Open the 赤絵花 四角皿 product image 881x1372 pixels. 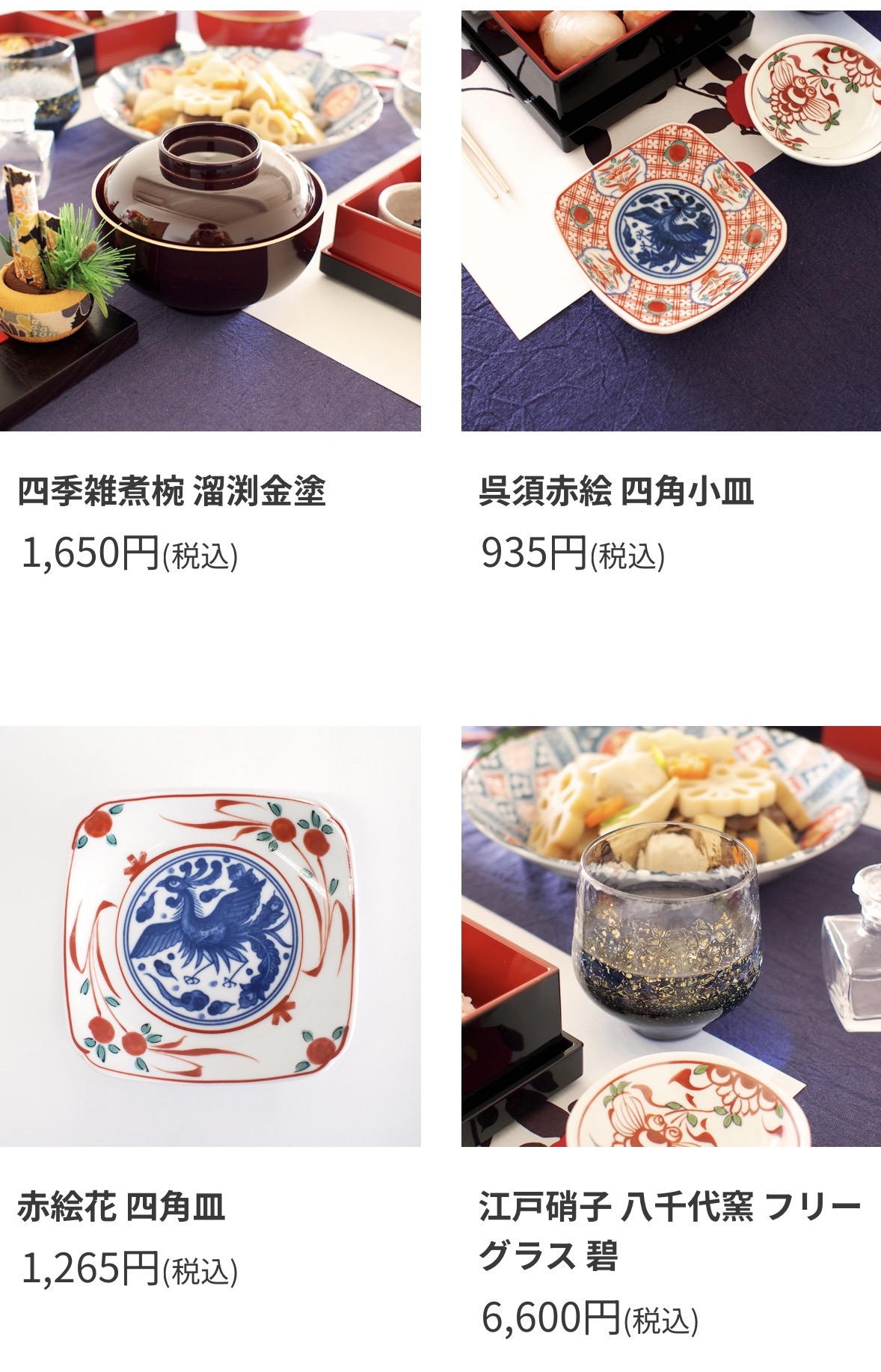(210, 936)
